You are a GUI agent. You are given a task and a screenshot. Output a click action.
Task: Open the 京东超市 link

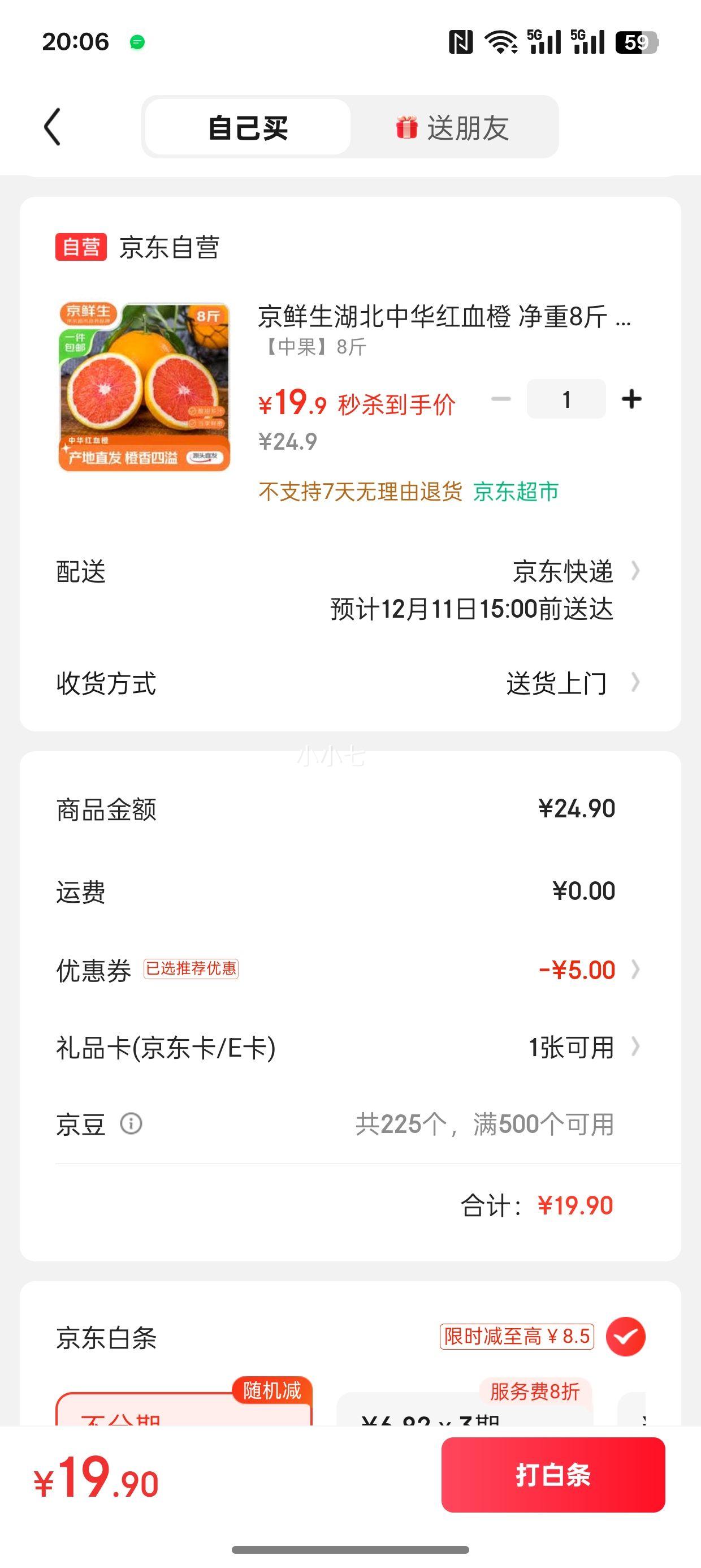pos(517,492)
